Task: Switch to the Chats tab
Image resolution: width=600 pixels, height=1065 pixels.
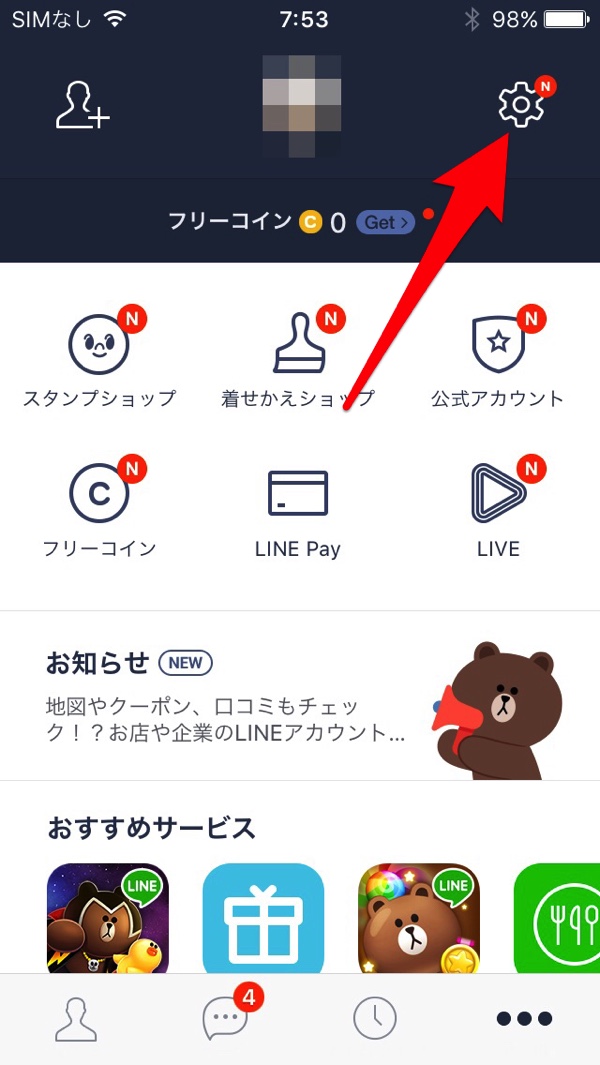Action: [x=225, y=1019]
